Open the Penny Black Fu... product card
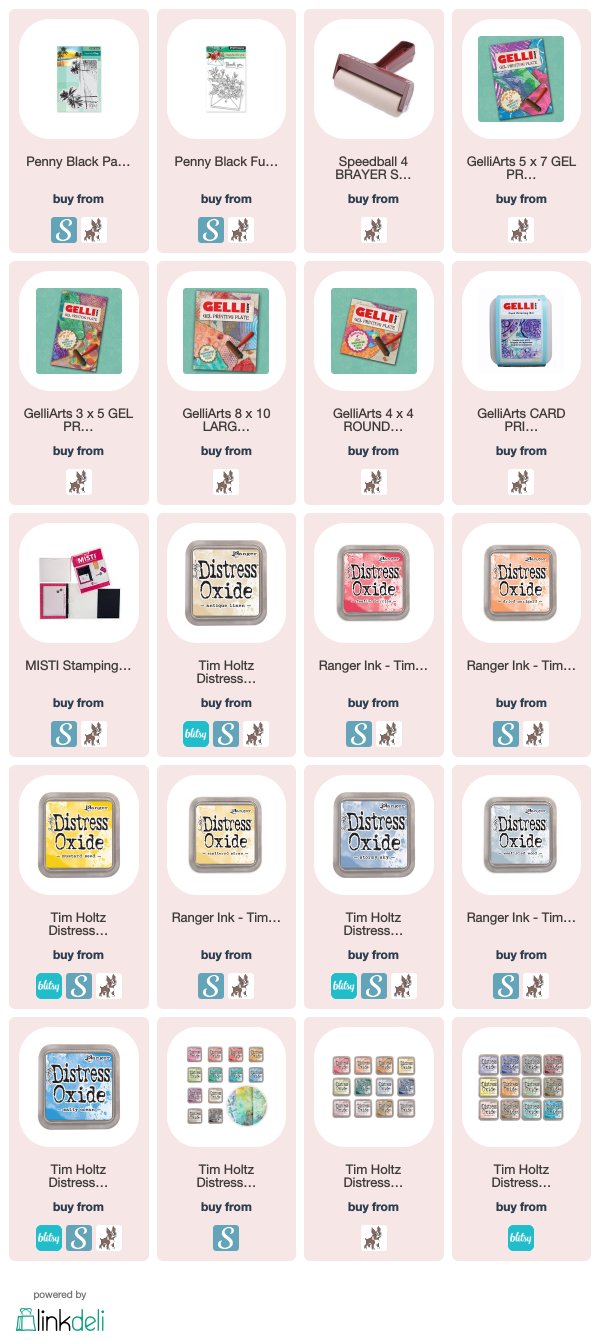This screenshot has height=1341, width=600. coord(226,80)
